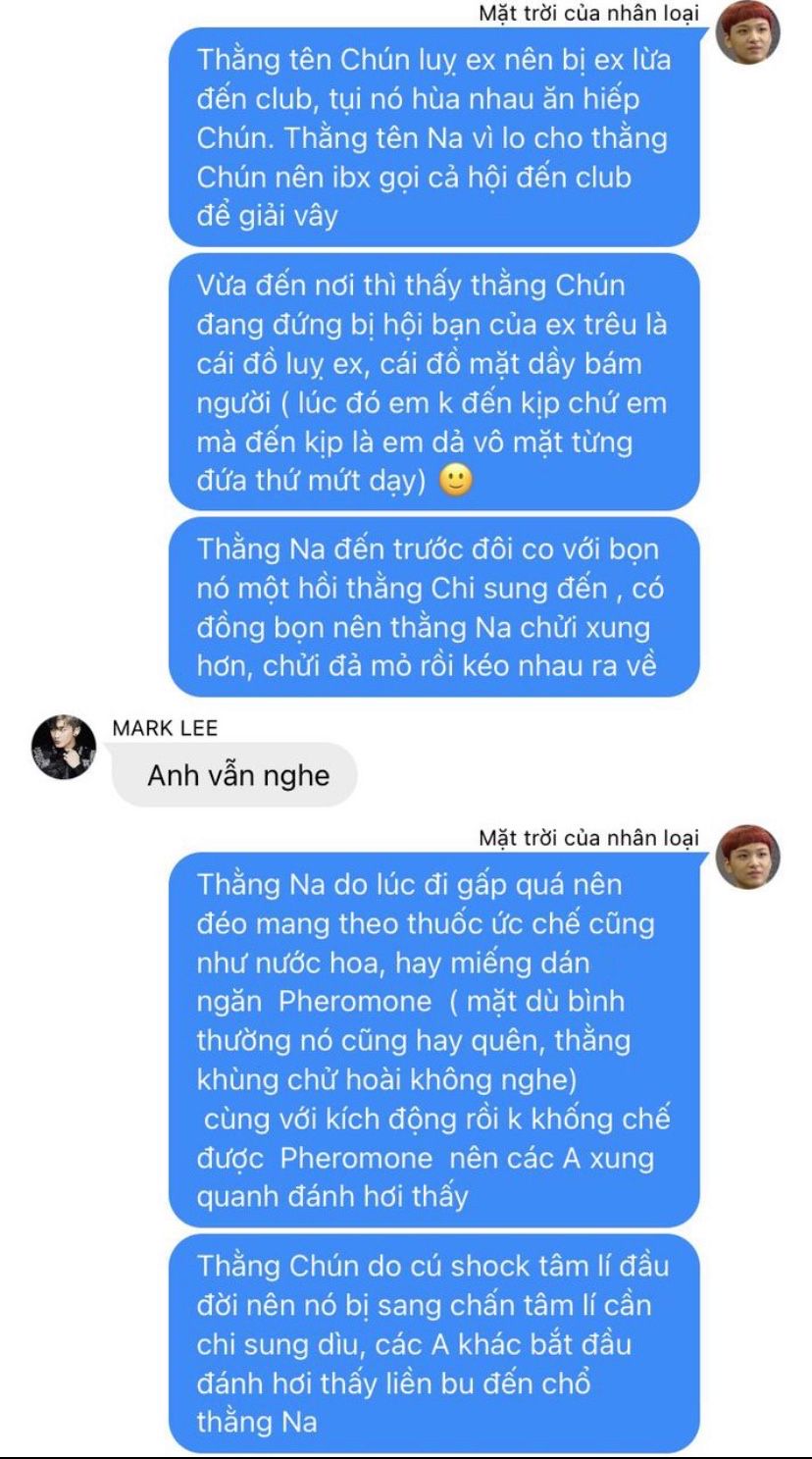Open sender avatar above 'Thằng Na do lúc' message
Image resolution: width=812 pixels, height=1459 pixels.
coord(747,857)
